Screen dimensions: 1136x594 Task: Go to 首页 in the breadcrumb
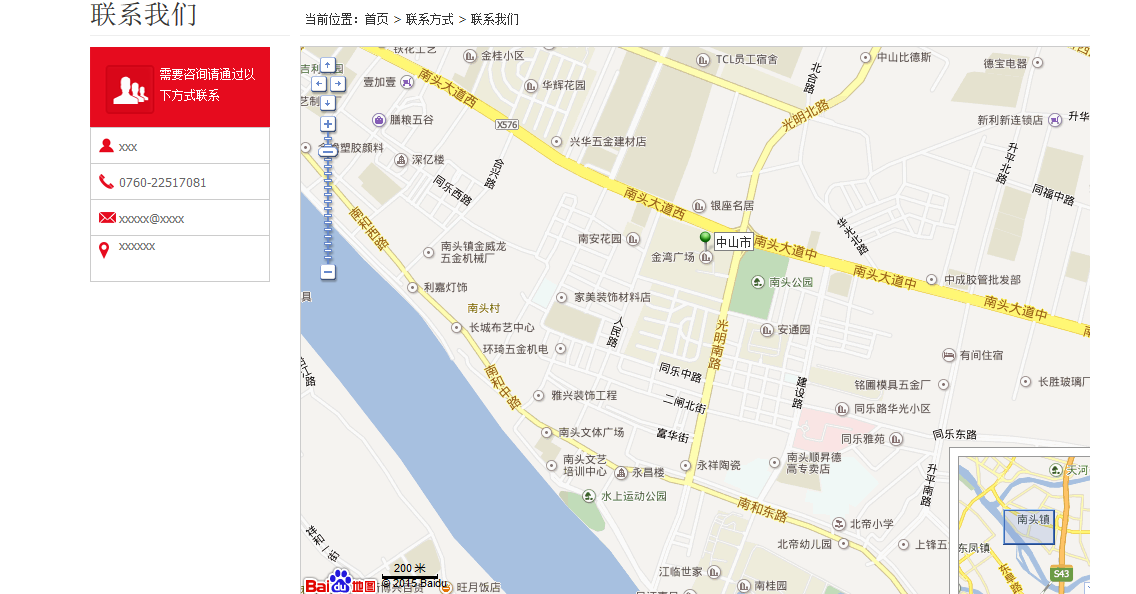click(x=376, y=19)
